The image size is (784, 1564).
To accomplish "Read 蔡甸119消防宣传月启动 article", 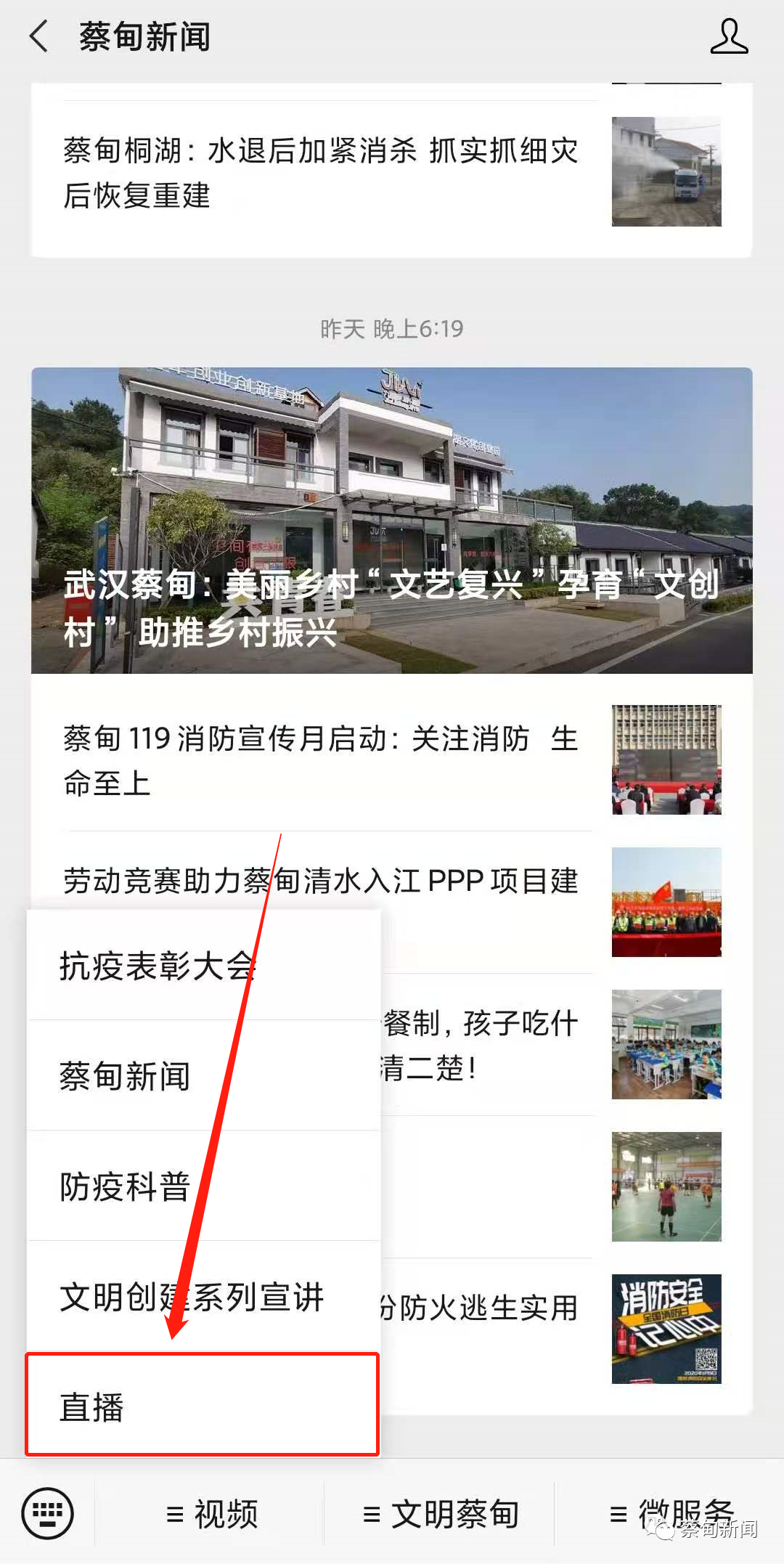I will point(319,759).
